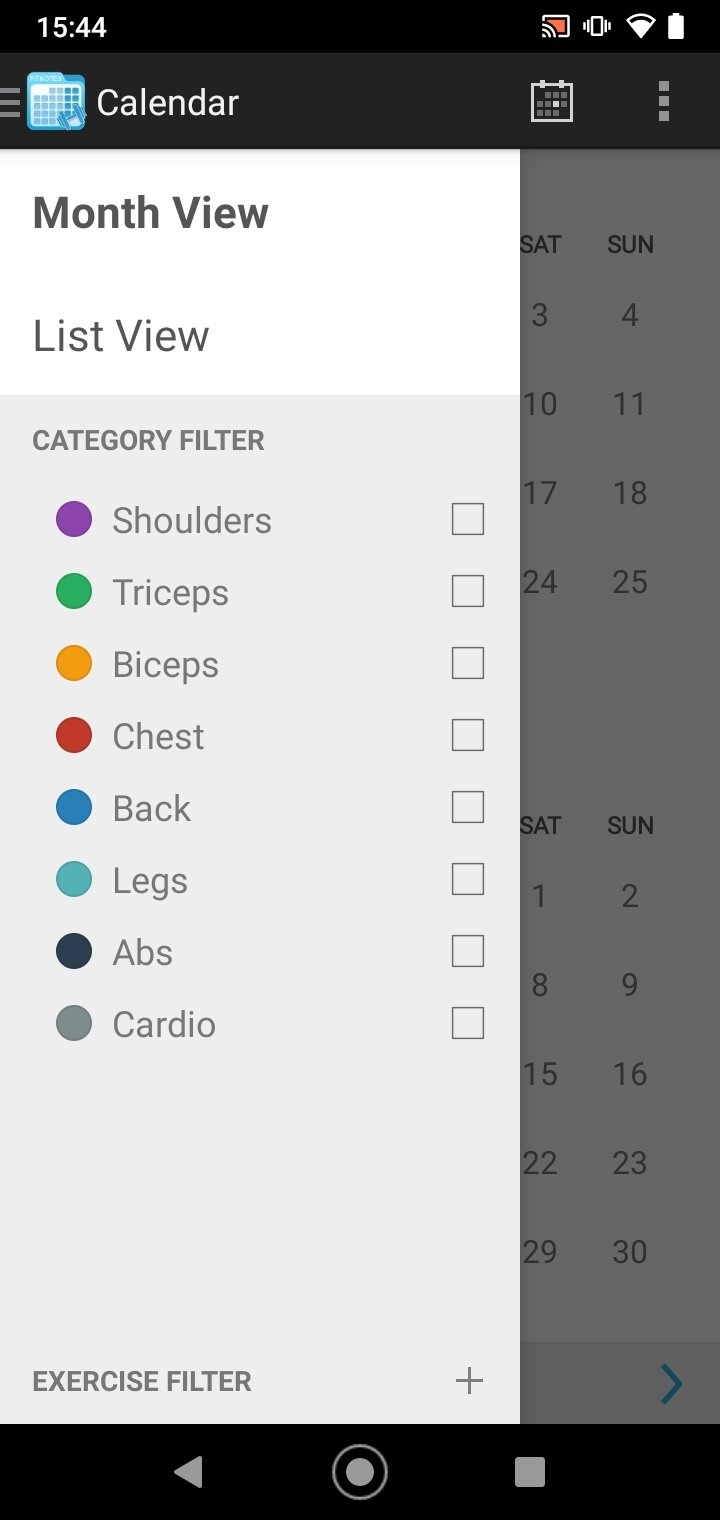Close the drawer via hamburger menu icon
The image size is (720, 1520).
(10, 102)
